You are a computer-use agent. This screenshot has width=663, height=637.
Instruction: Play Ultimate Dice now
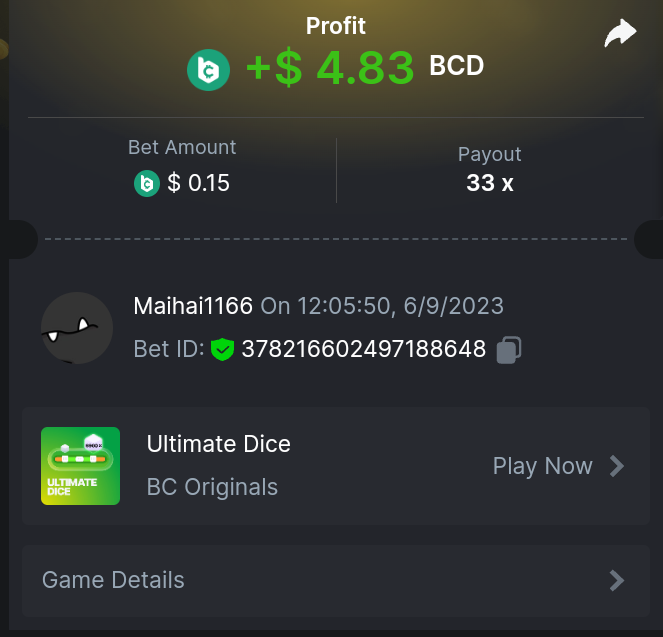pyautogui.click(x=558, y=466)
